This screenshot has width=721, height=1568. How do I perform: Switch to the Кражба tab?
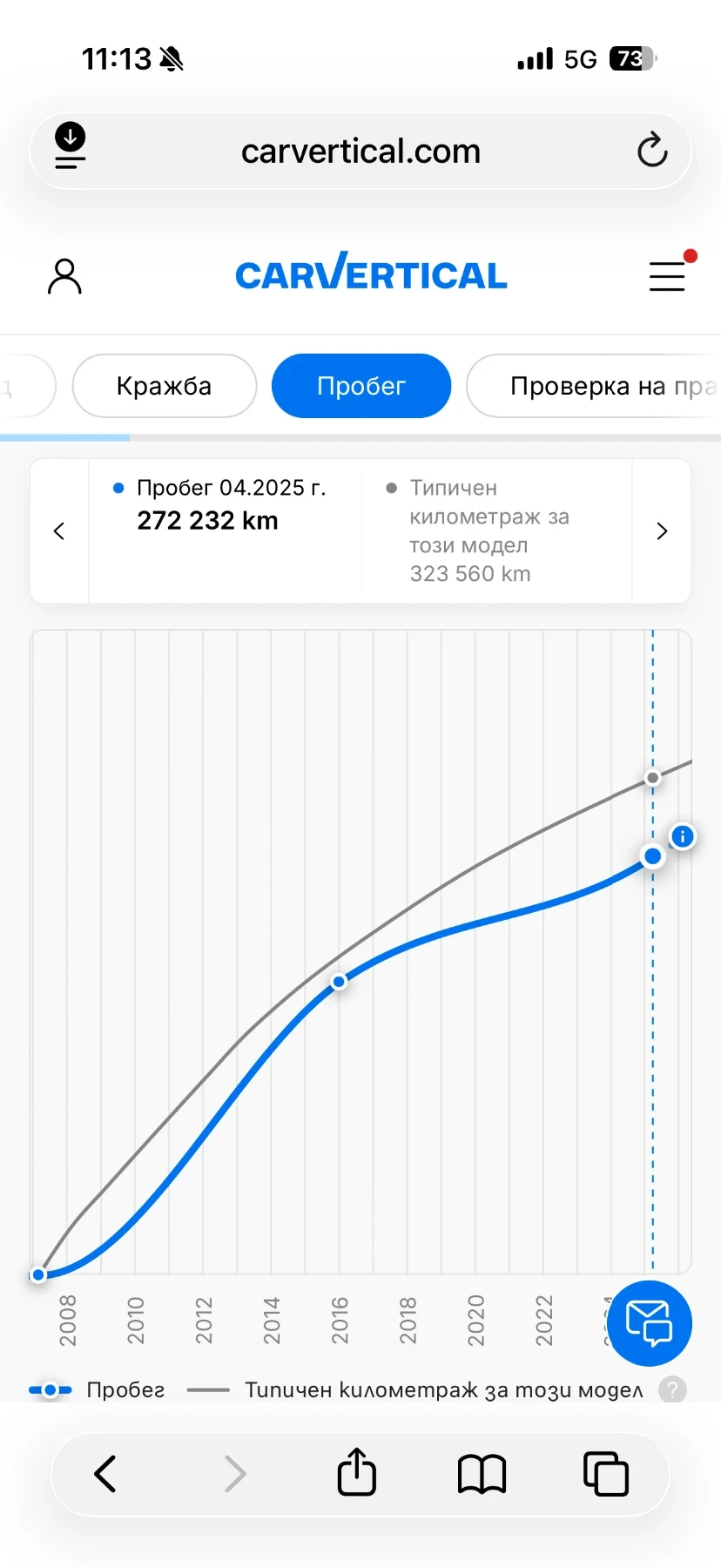pyautogui.click(x=164, y=386)
